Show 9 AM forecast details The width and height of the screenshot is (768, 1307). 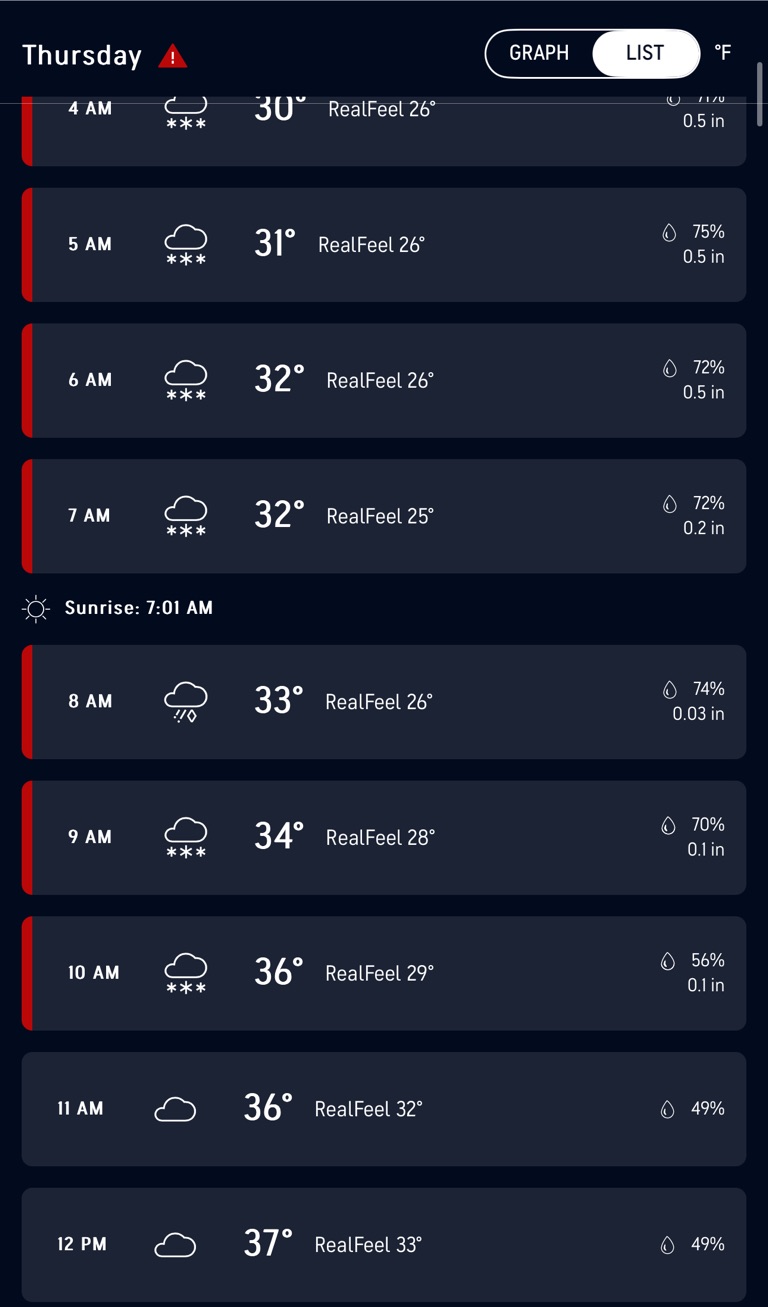click(x=384, y=837)
